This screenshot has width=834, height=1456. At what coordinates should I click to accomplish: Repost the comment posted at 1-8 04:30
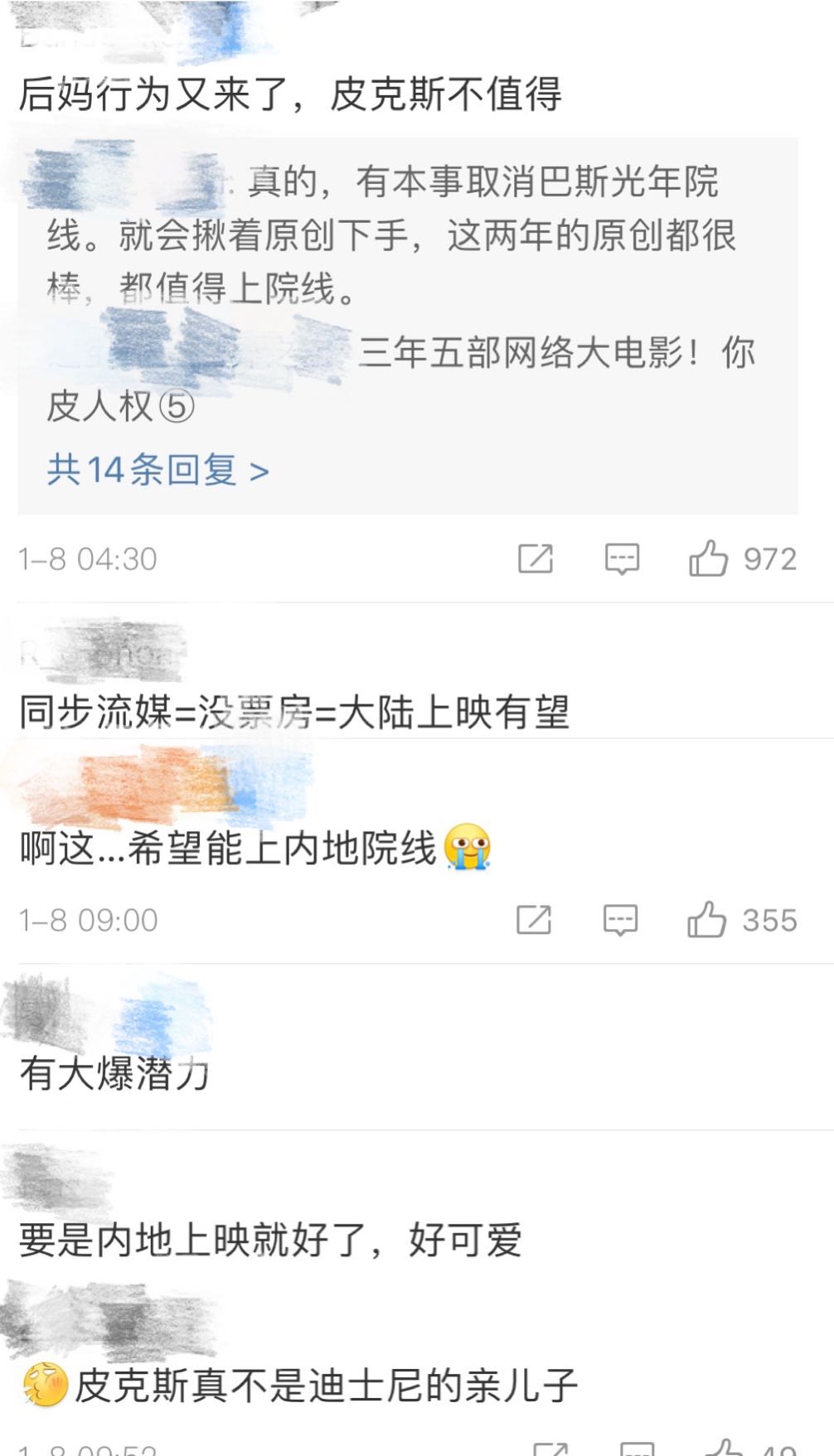536,559
